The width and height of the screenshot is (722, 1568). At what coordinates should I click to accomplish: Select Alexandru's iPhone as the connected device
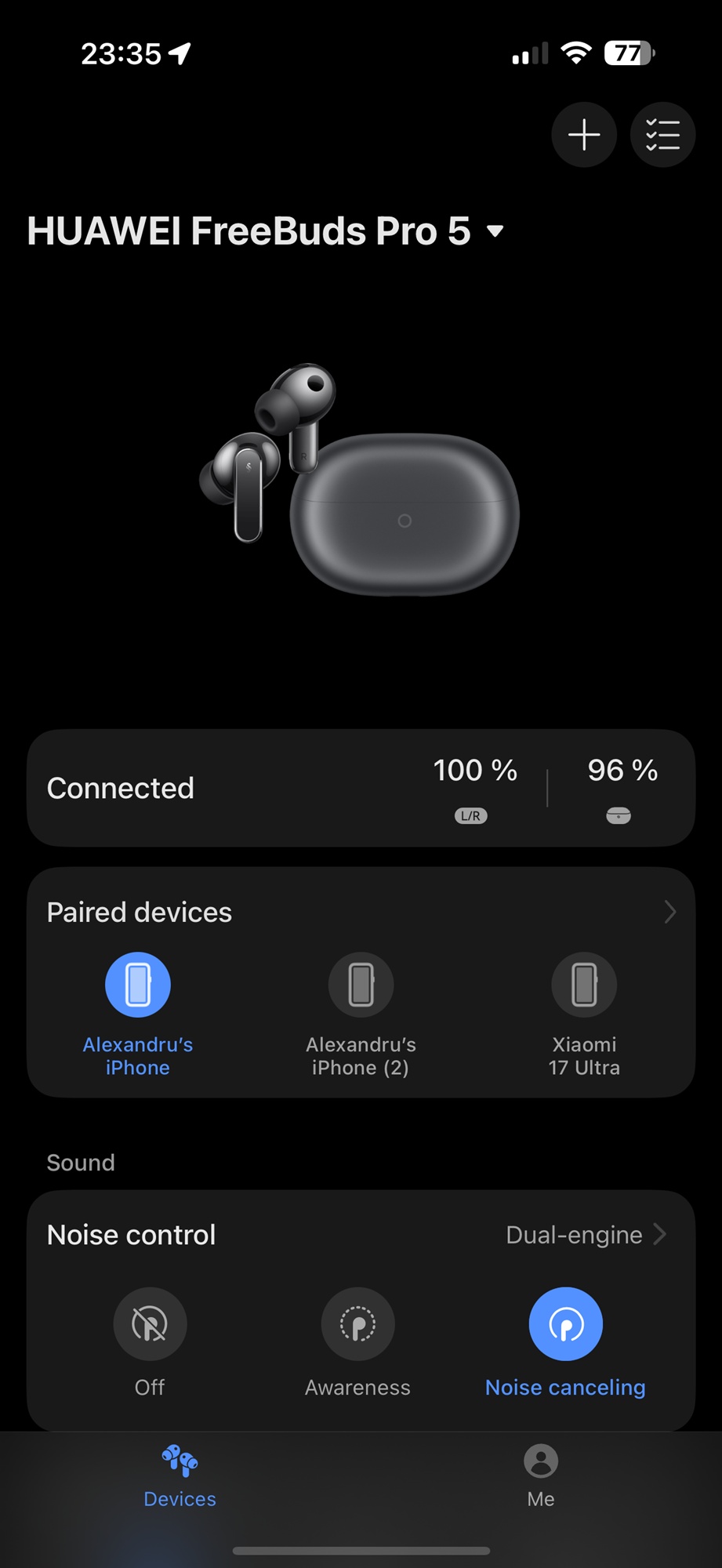[138, 985]
